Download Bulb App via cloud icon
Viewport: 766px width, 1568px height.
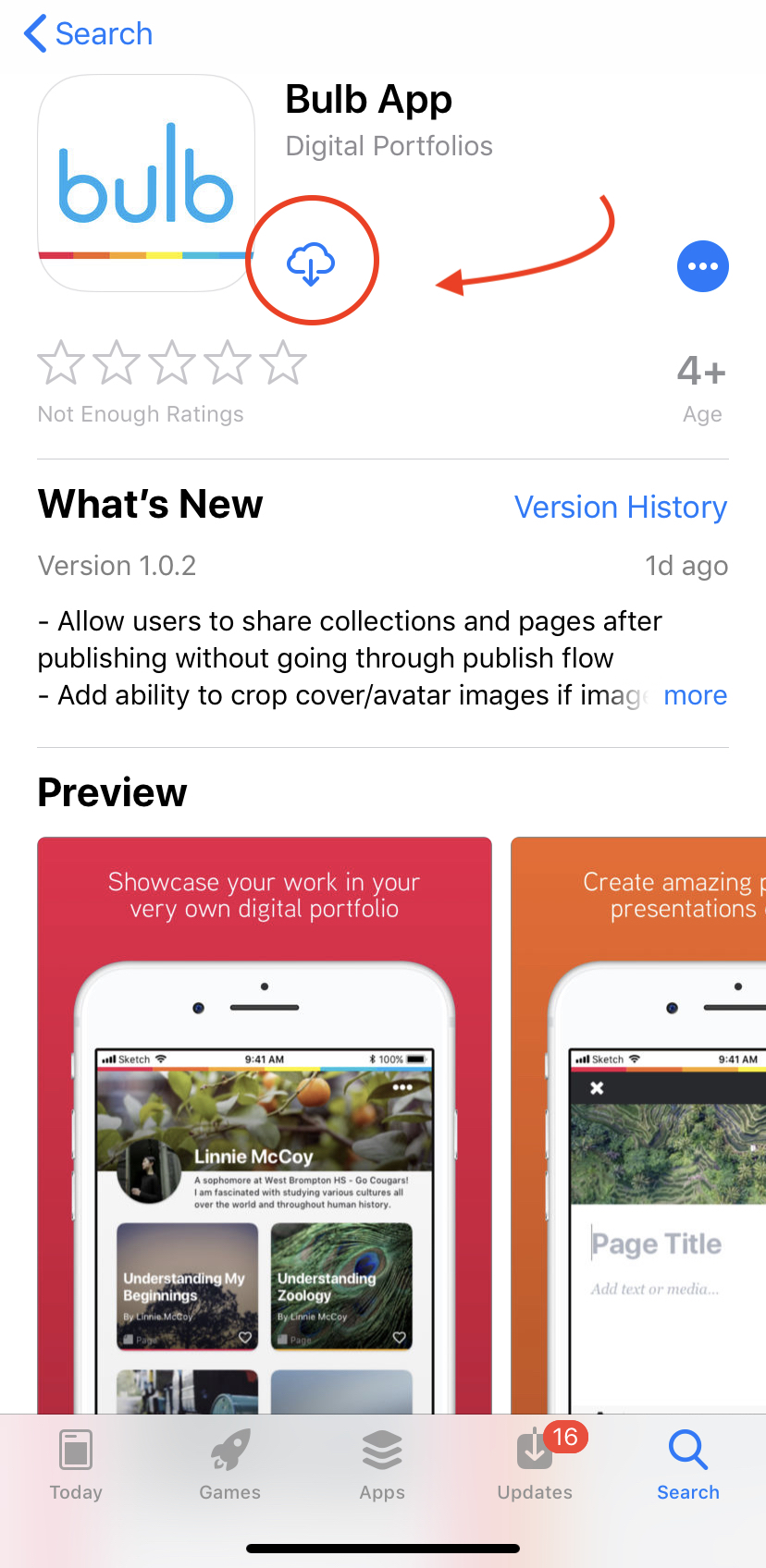point(311,263)
